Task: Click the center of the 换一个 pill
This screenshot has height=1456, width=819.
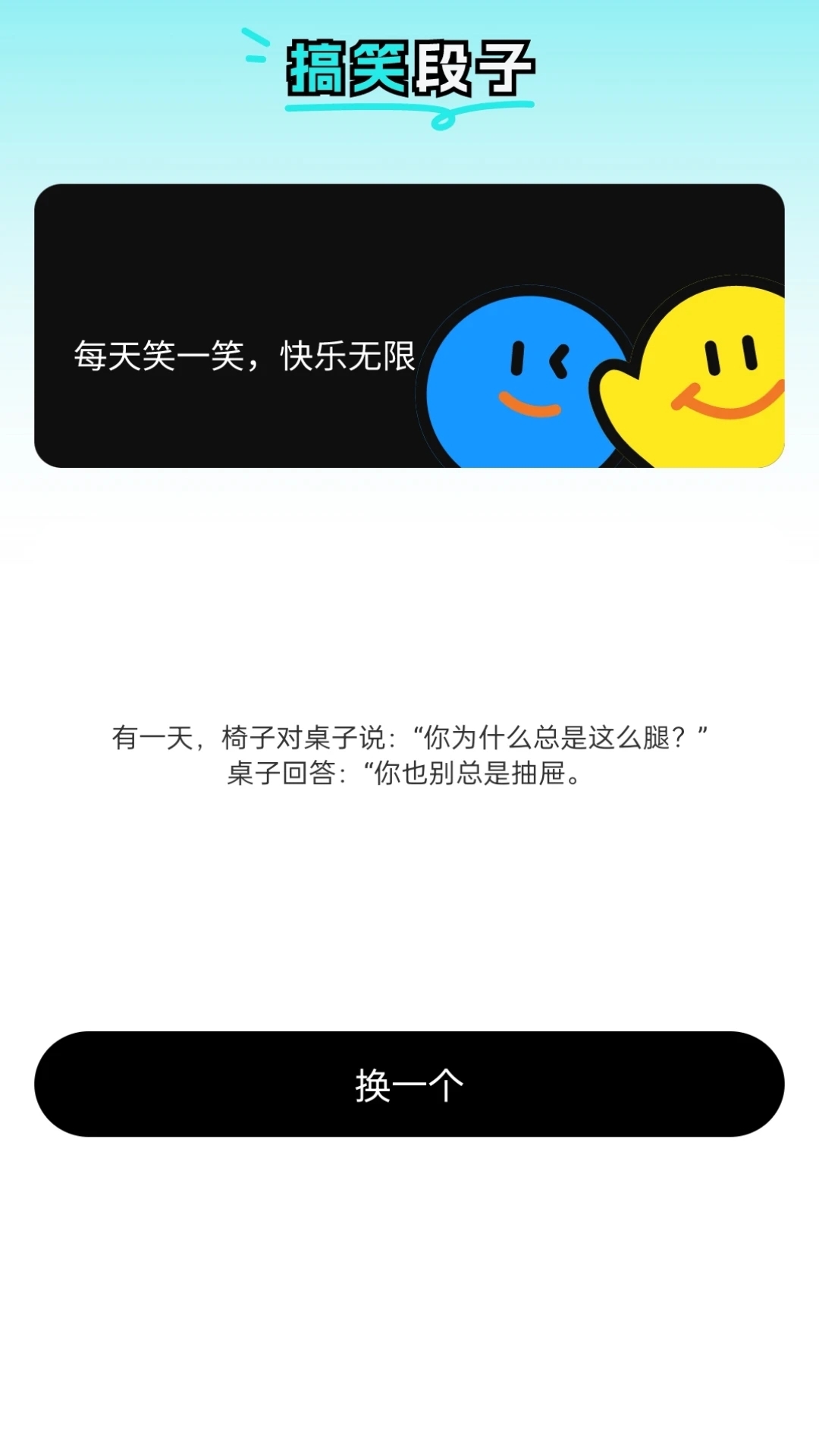Action: click(409, 1084)
